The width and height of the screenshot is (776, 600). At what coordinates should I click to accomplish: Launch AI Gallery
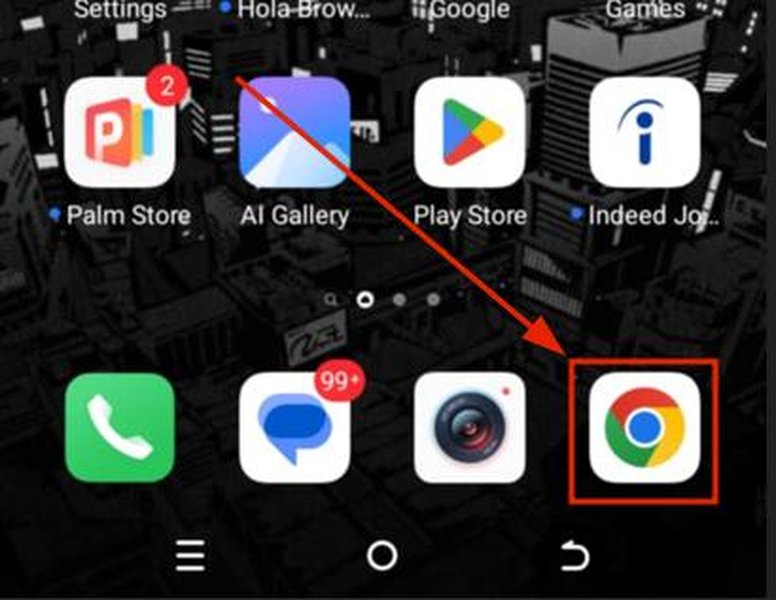coord(295,132)
